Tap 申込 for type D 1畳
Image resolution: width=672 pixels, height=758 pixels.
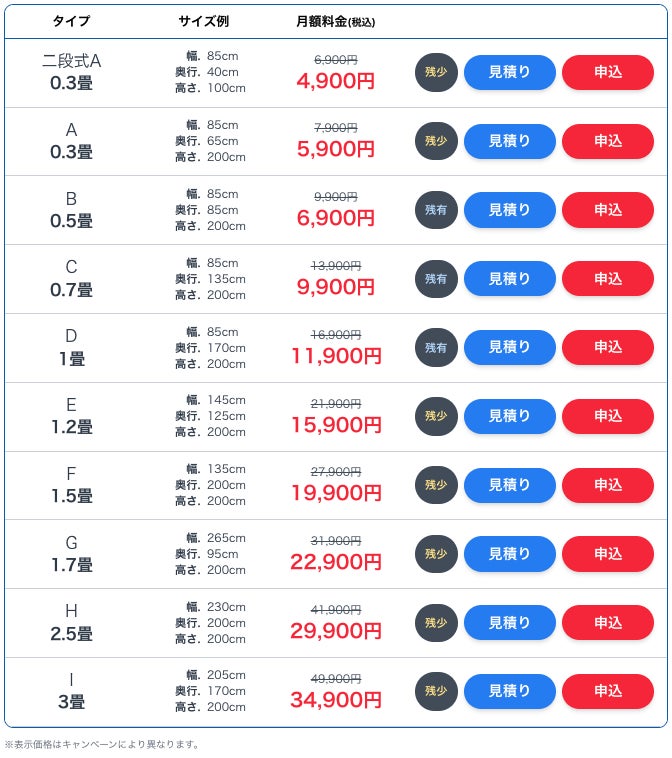click(x=608, y=348)
